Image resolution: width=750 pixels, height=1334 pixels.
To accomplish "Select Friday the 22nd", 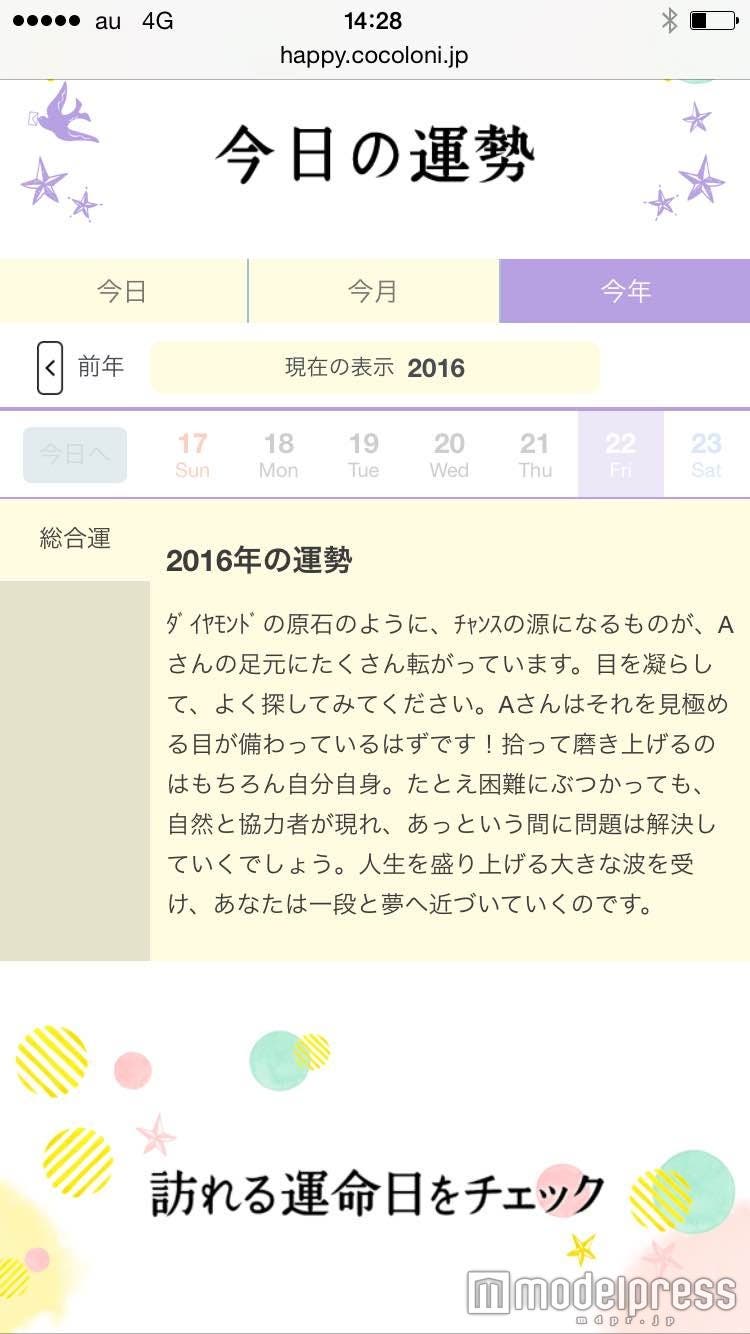I will coord(620,455).
